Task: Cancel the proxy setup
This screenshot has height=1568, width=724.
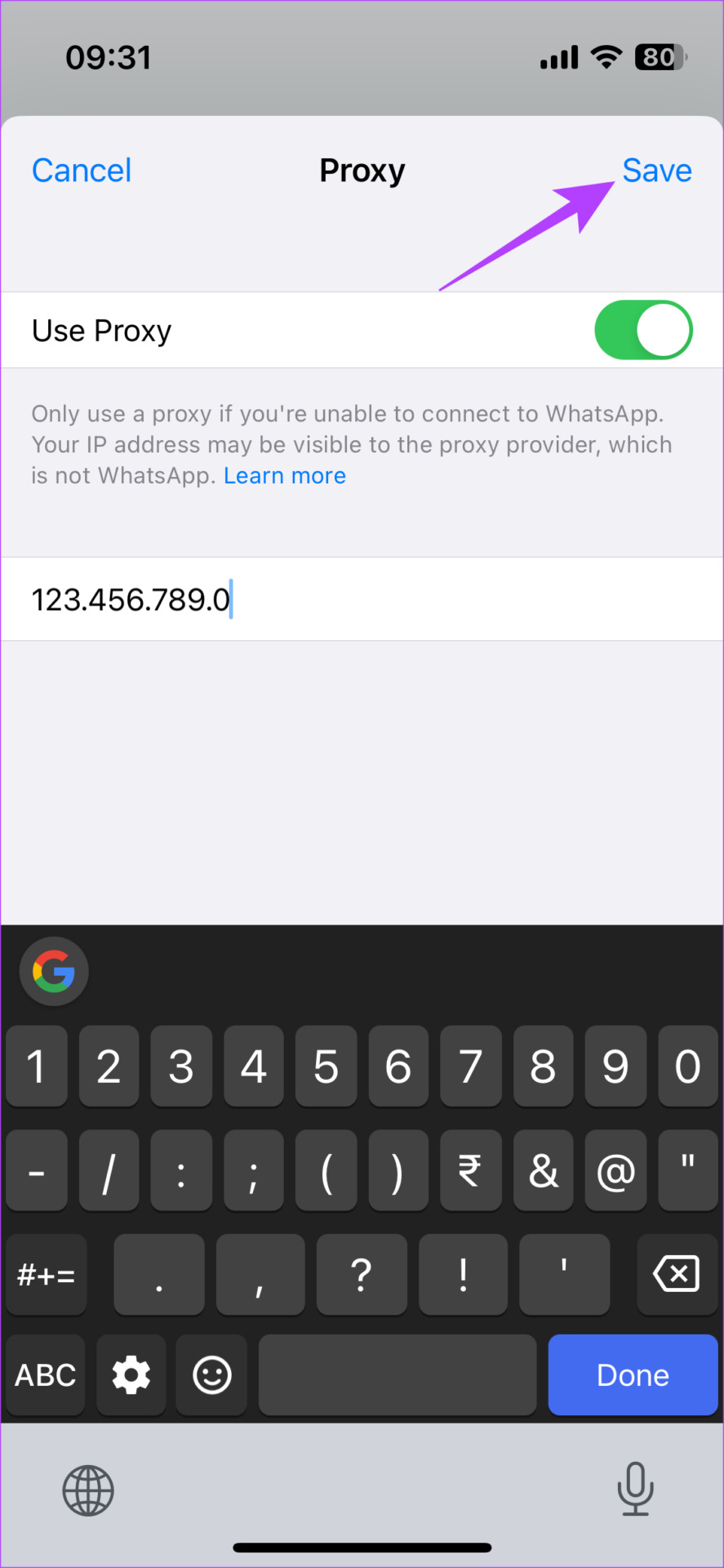Action: (x=82, y=171)
